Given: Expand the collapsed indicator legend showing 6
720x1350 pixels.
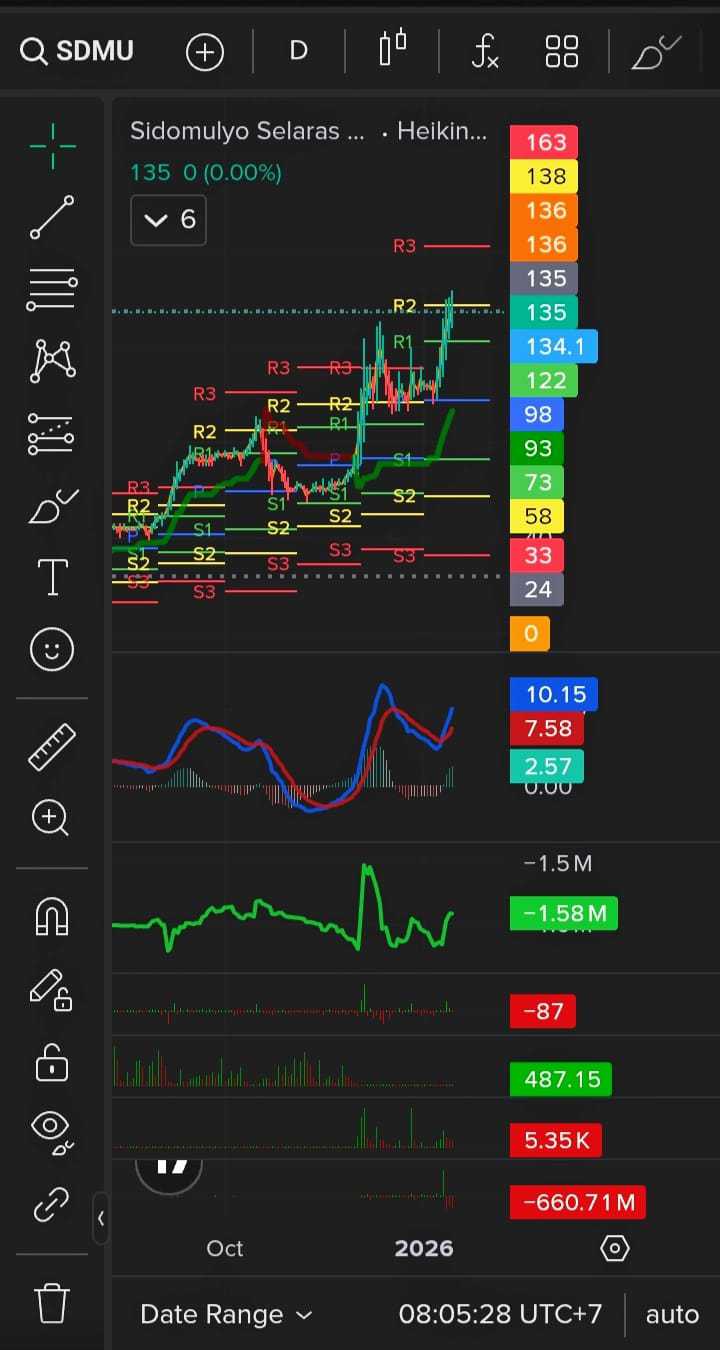Looking at the screenshot, I should click(169, 220).
